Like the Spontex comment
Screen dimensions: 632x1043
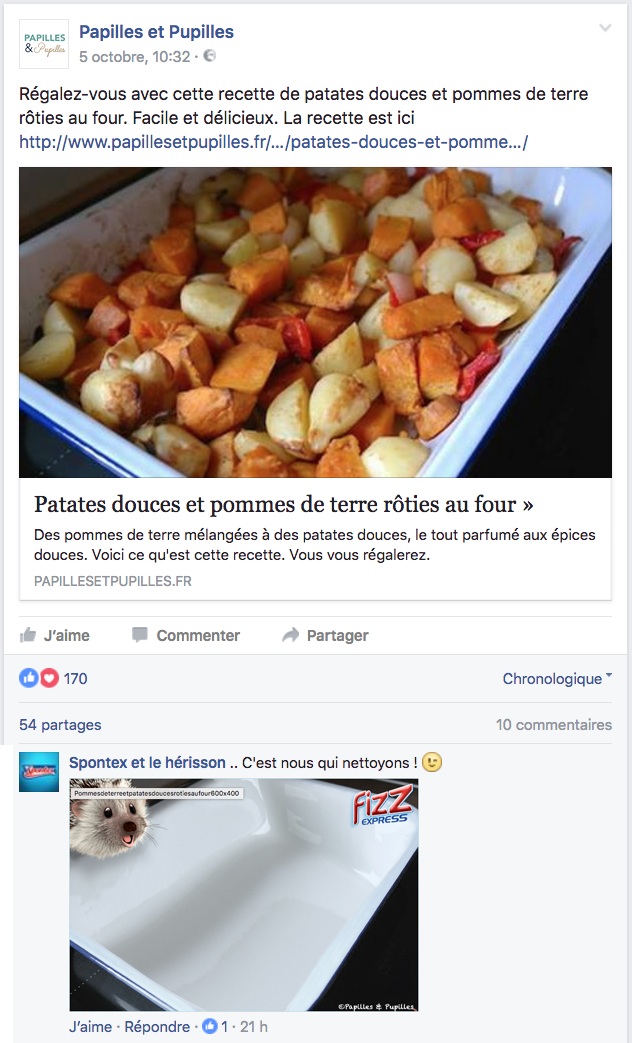coord(90,1026)
